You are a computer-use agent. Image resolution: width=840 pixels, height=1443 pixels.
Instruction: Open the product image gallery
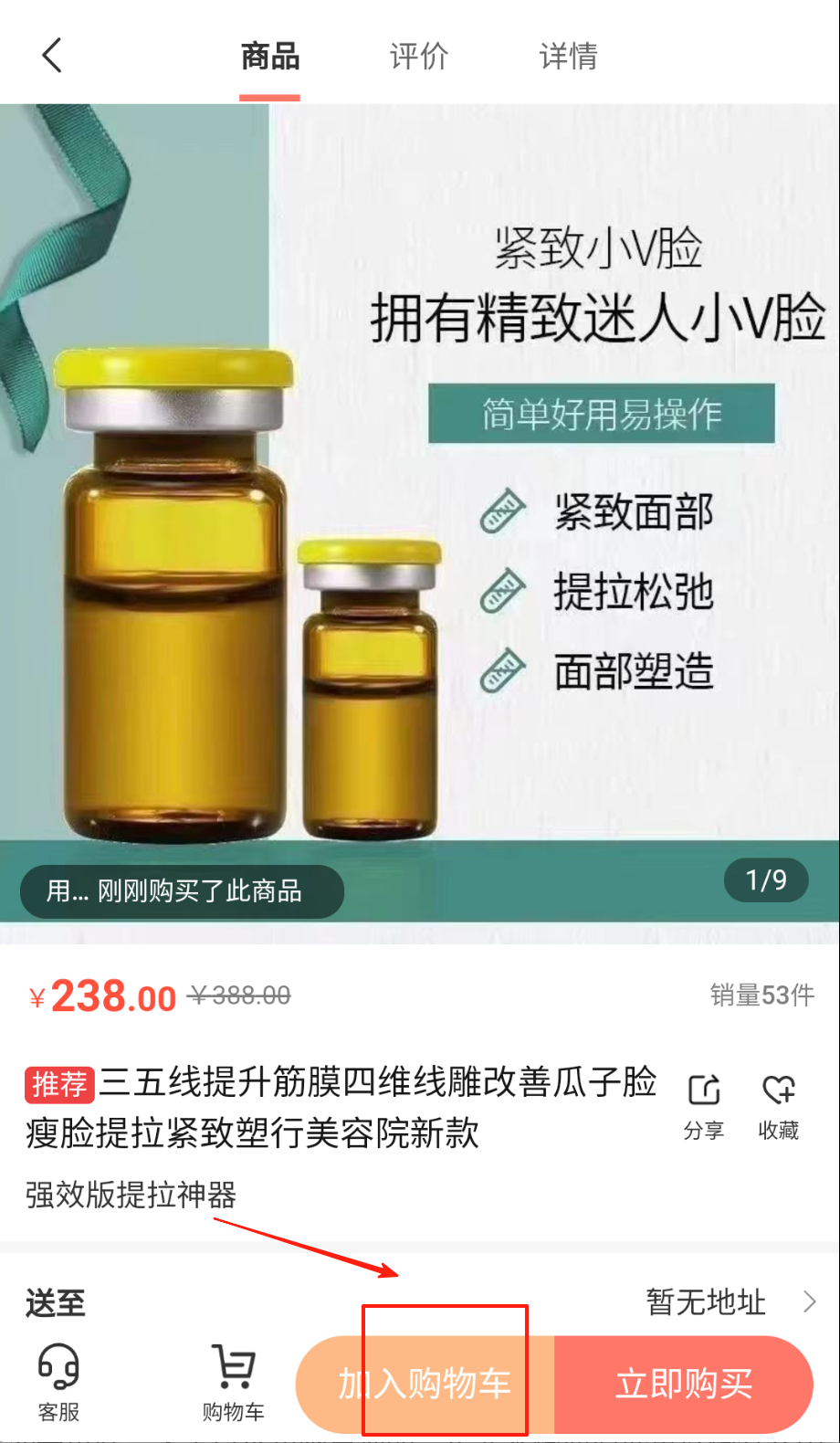[x=420, y=511]
